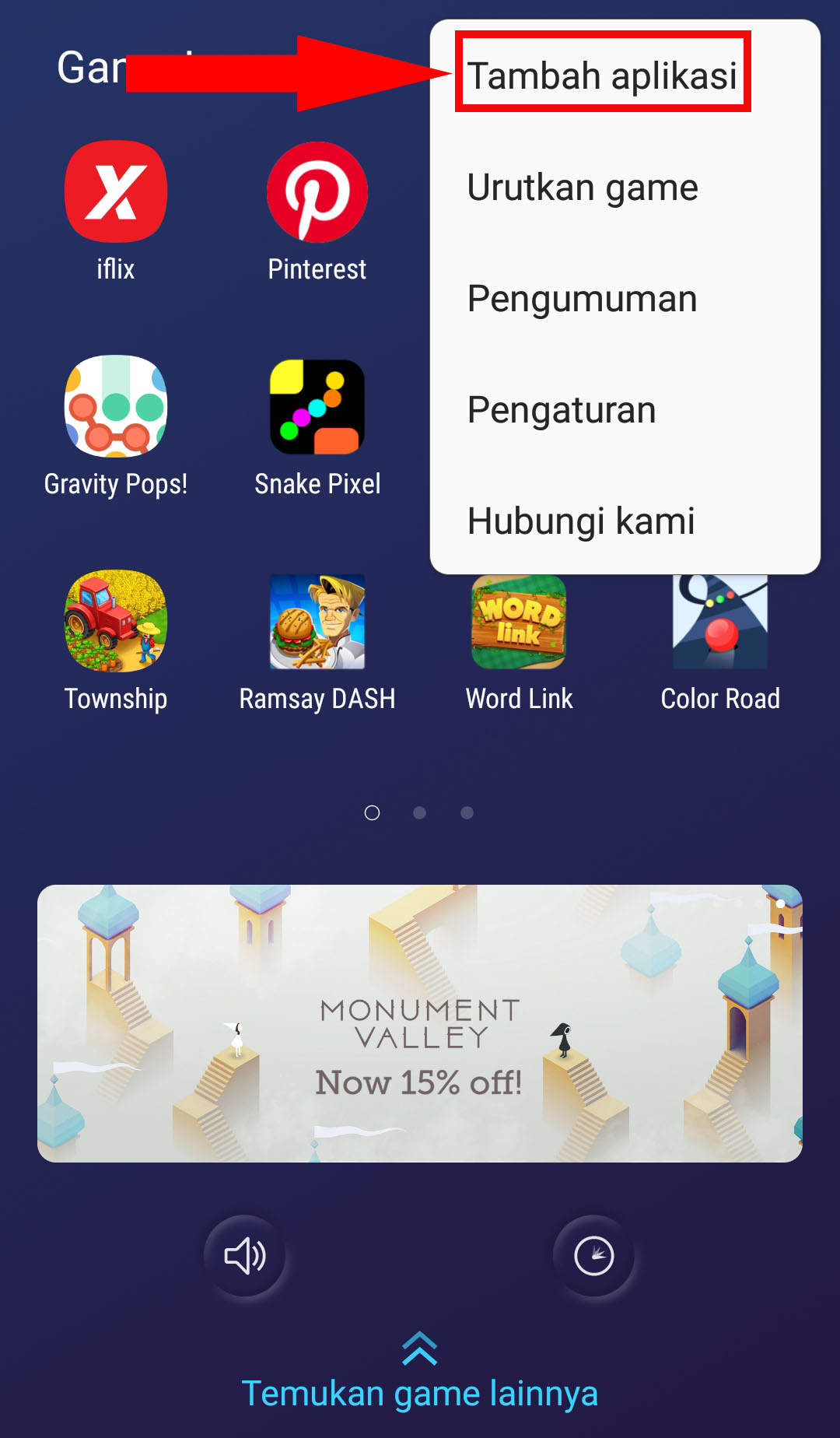
Task: Start the Snake Pixel game
Action: pos(317,408)
